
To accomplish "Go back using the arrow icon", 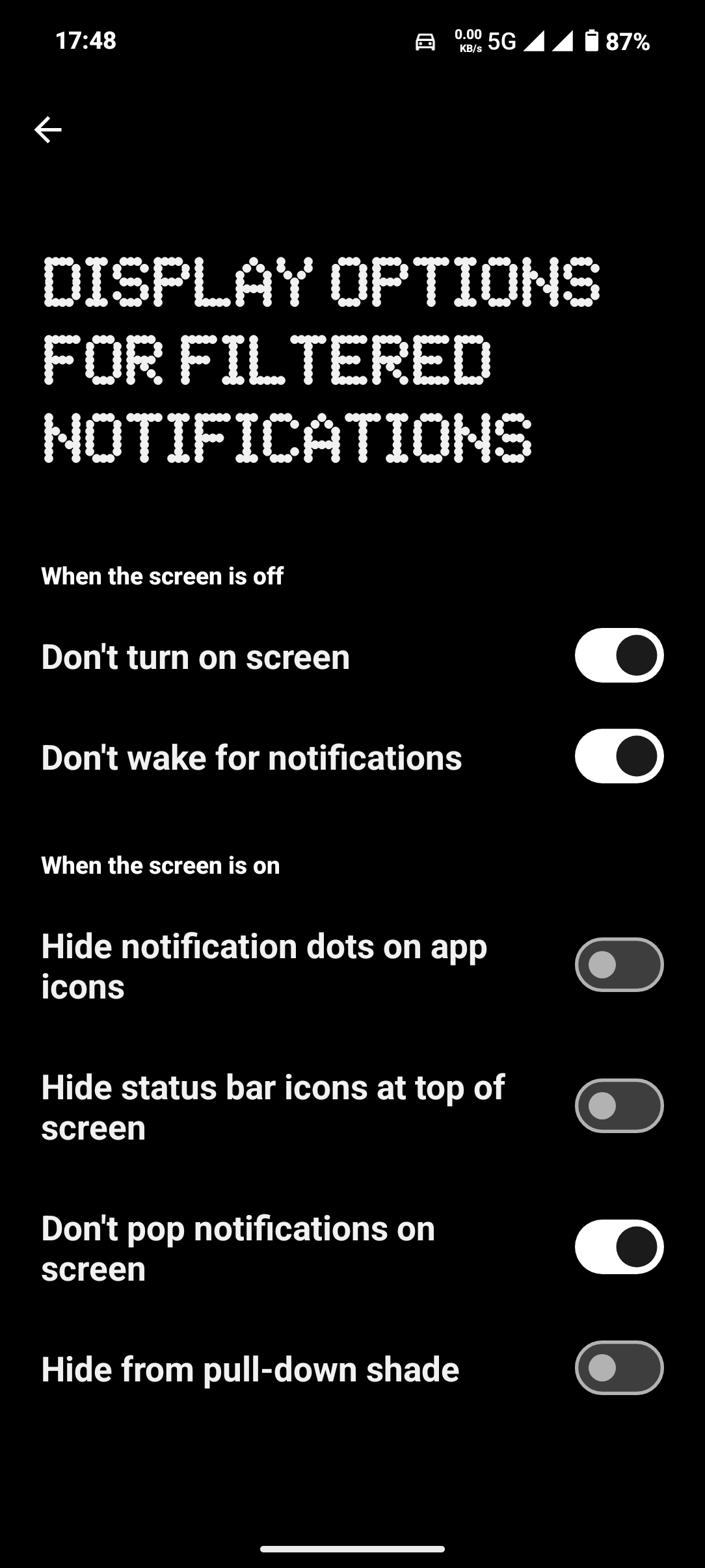I will (47, 129).
